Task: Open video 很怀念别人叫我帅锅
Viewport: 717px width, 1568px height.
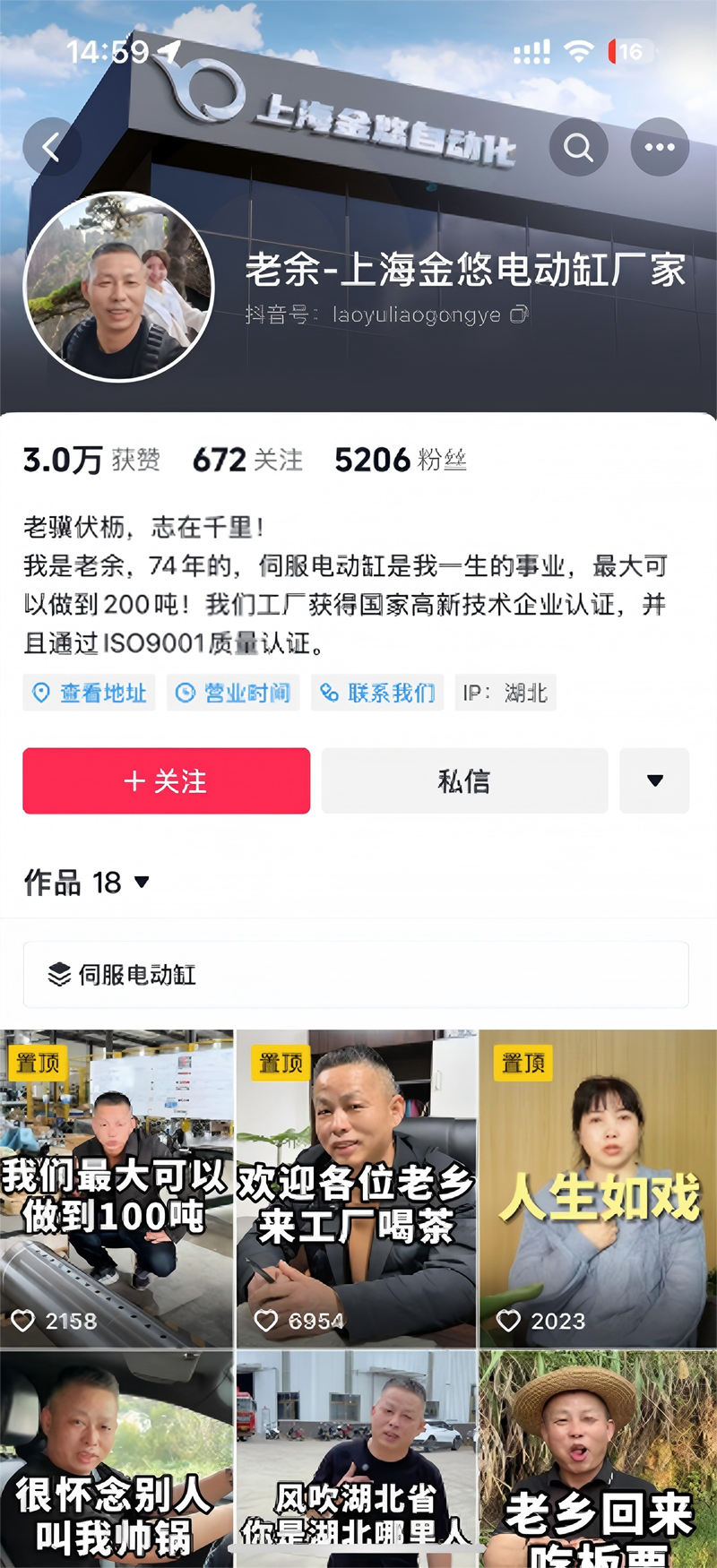Action: pos(117,1459)
